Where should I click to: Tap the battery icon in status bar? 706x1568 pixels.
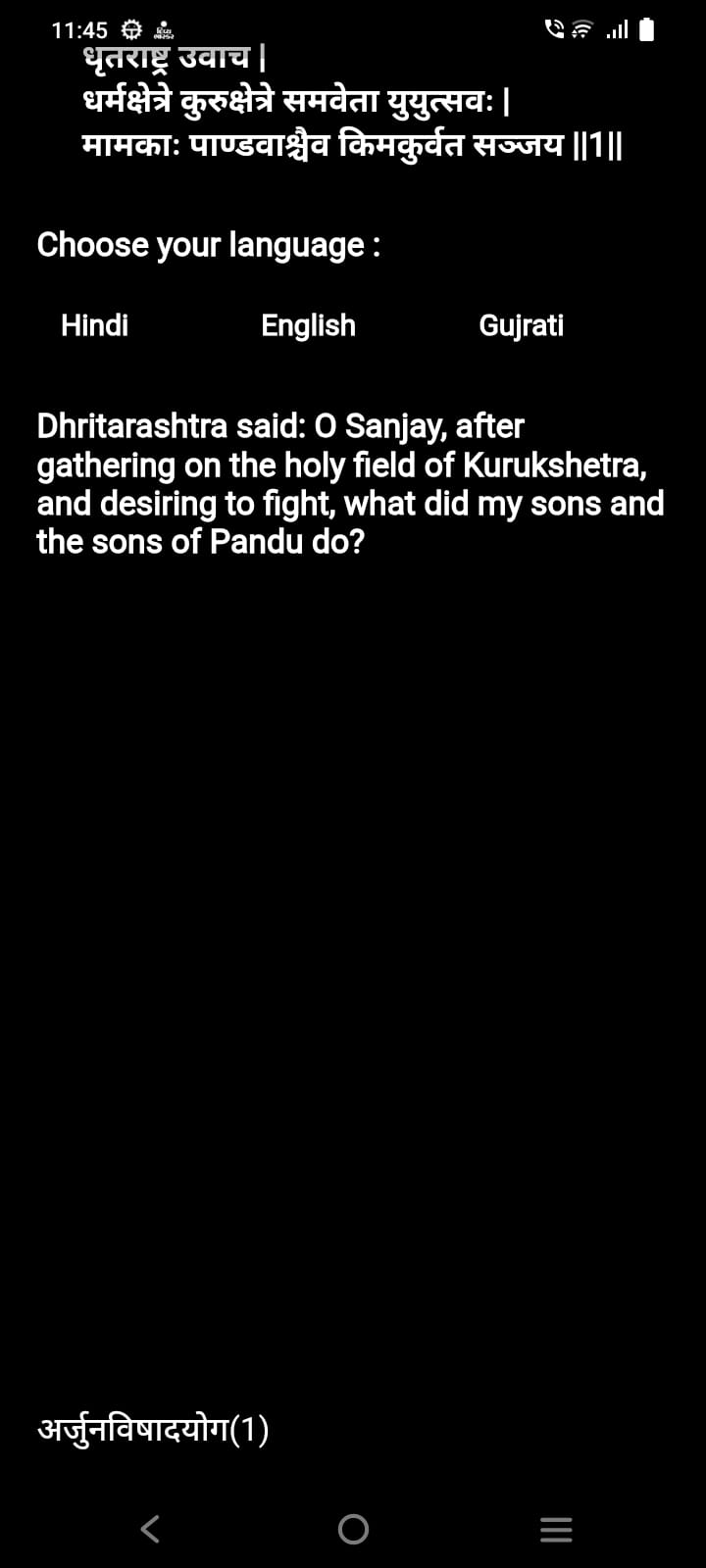coord(646,29)
